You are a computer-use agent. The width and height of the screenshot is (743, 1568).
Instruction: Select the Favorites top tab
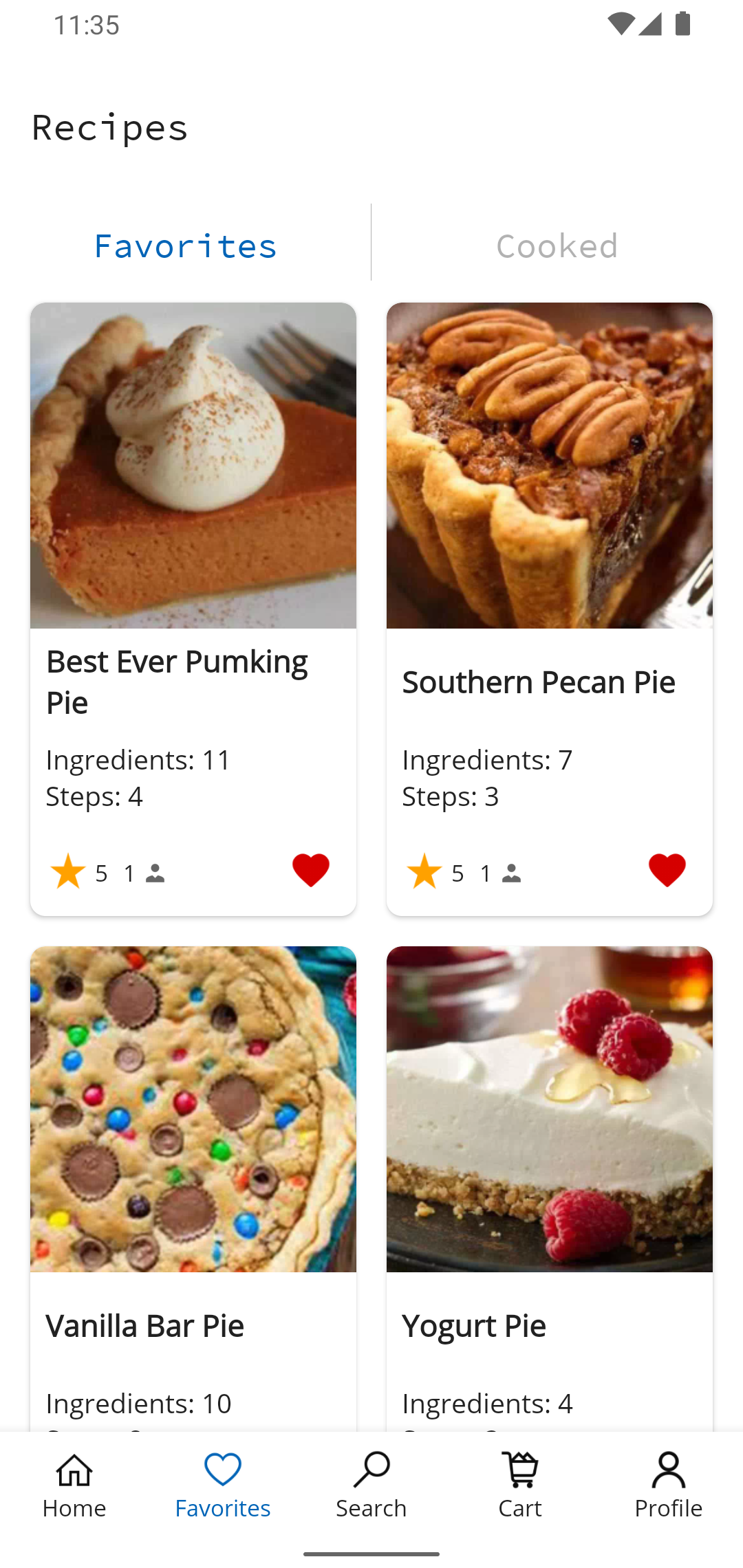(185, 246)
